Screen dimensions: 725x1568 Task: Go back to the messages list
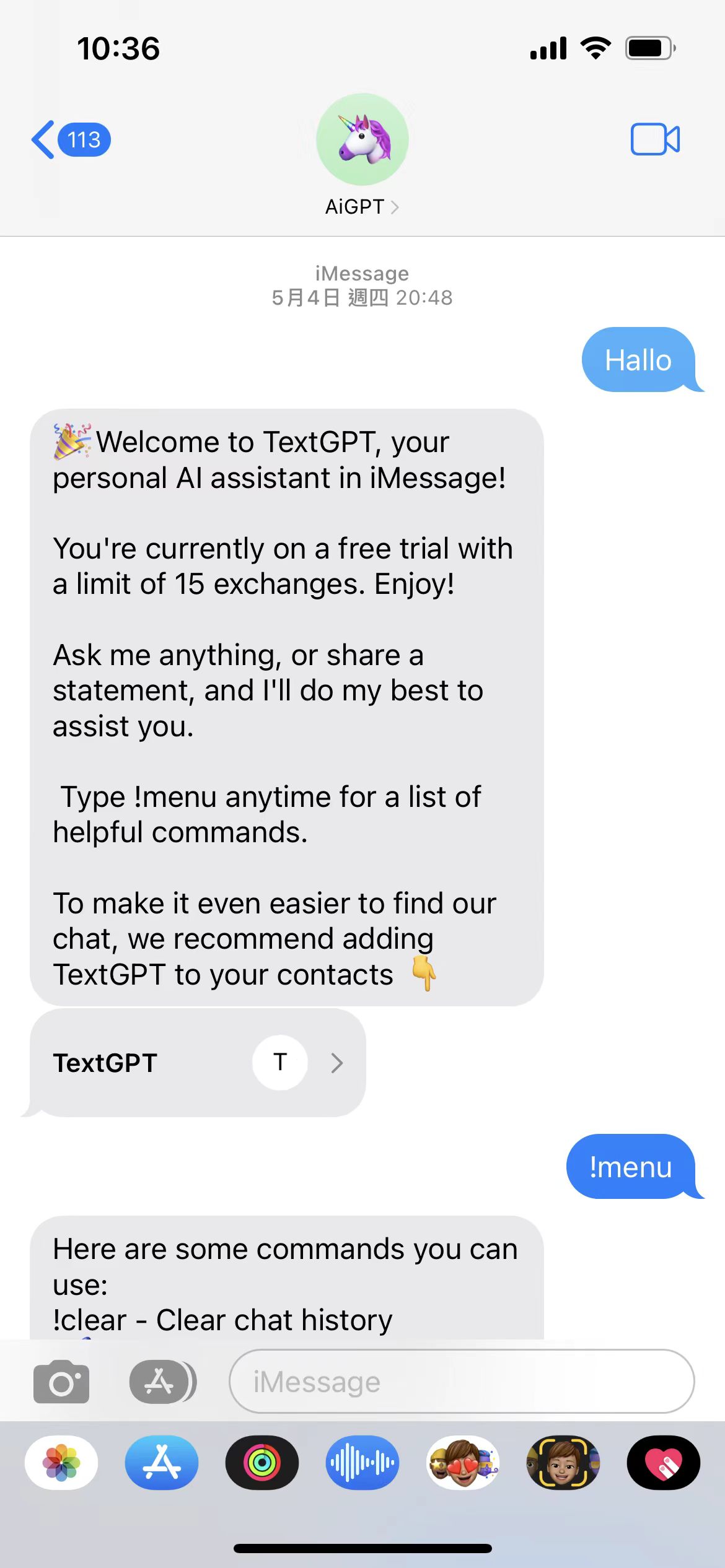pyautogui.click(x=68, y=140)
